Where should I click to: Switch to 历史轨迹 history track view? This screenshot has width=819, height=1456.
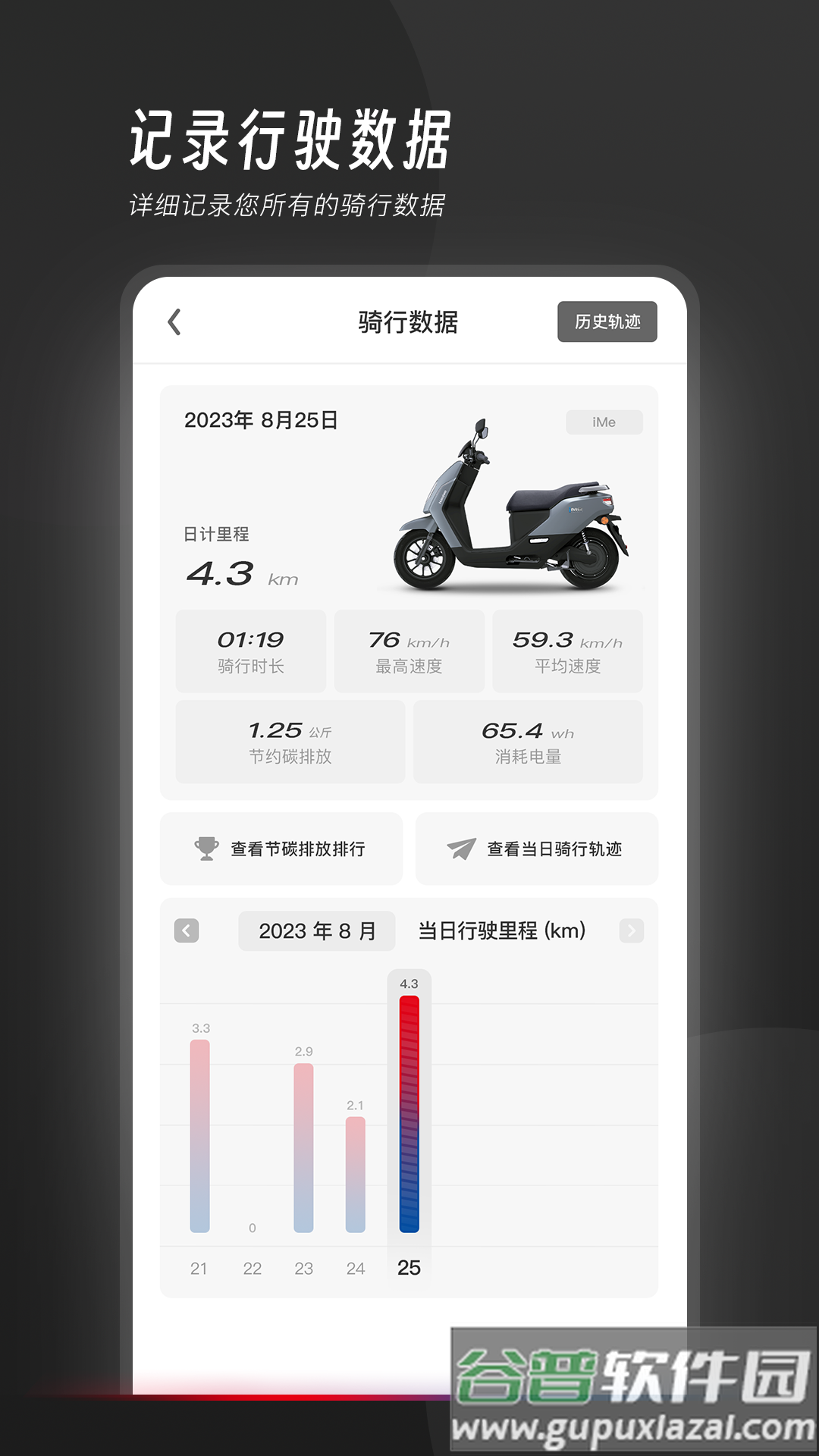coord(607,322)
